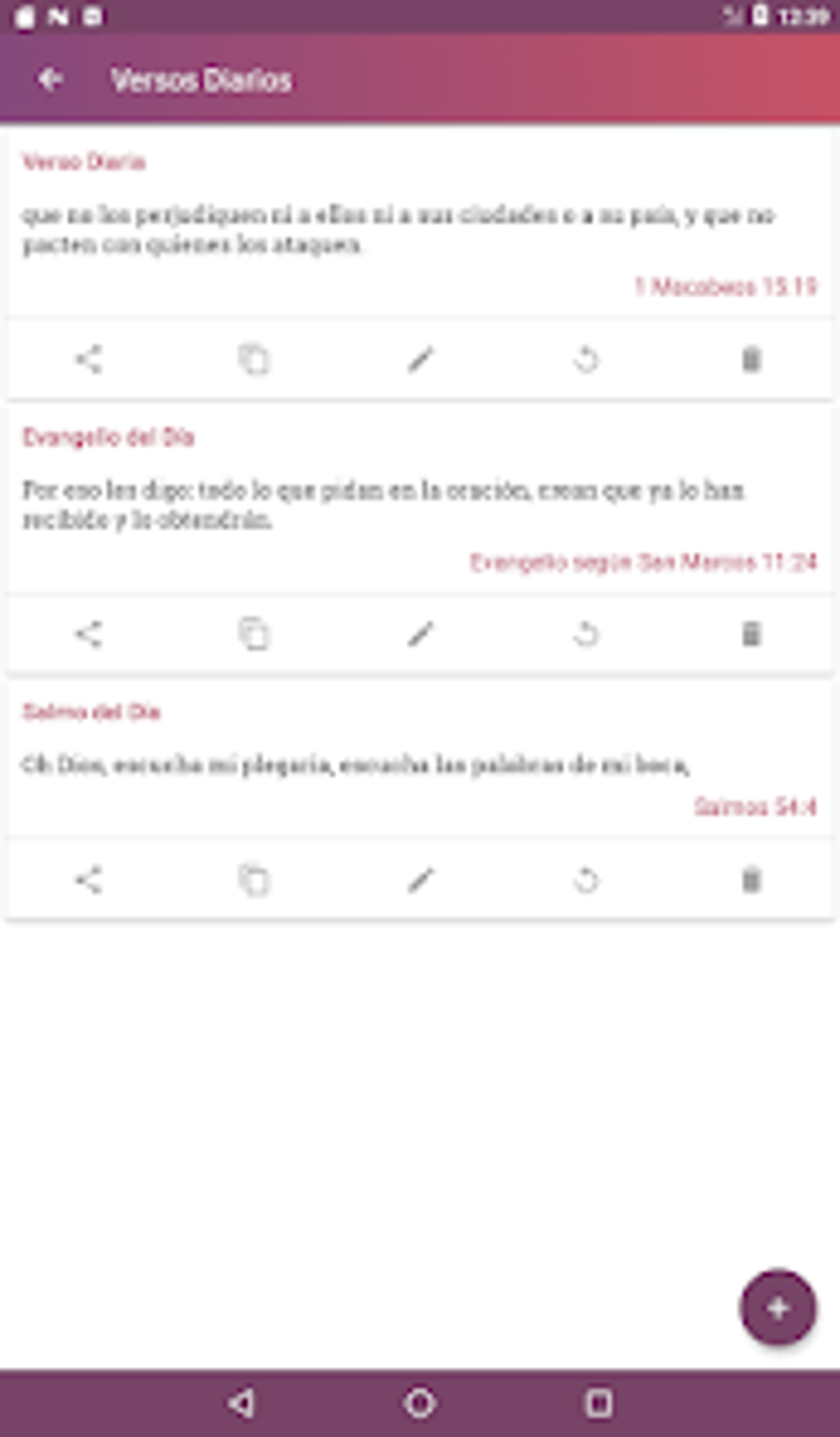Go back from Versos Diarios
The height and width of the screenshot is (1437, 840).
tap(51, 79)
